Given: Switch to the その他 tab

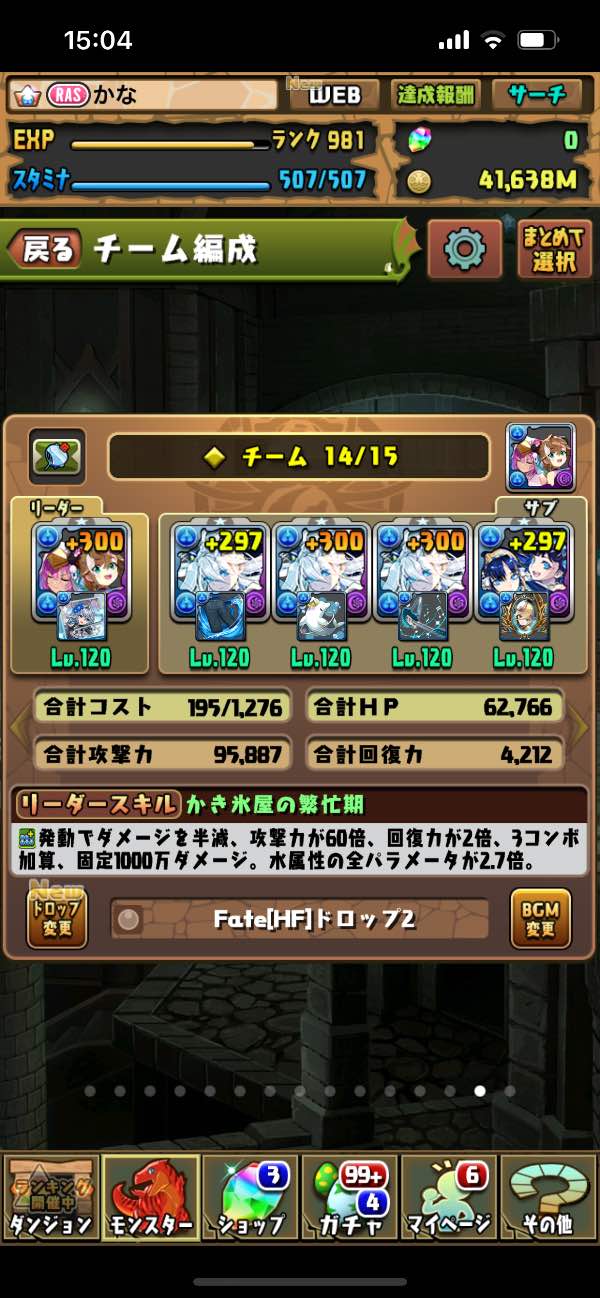Looking at the screenshot, I should pyautogui.click(x=548, y=1196).
